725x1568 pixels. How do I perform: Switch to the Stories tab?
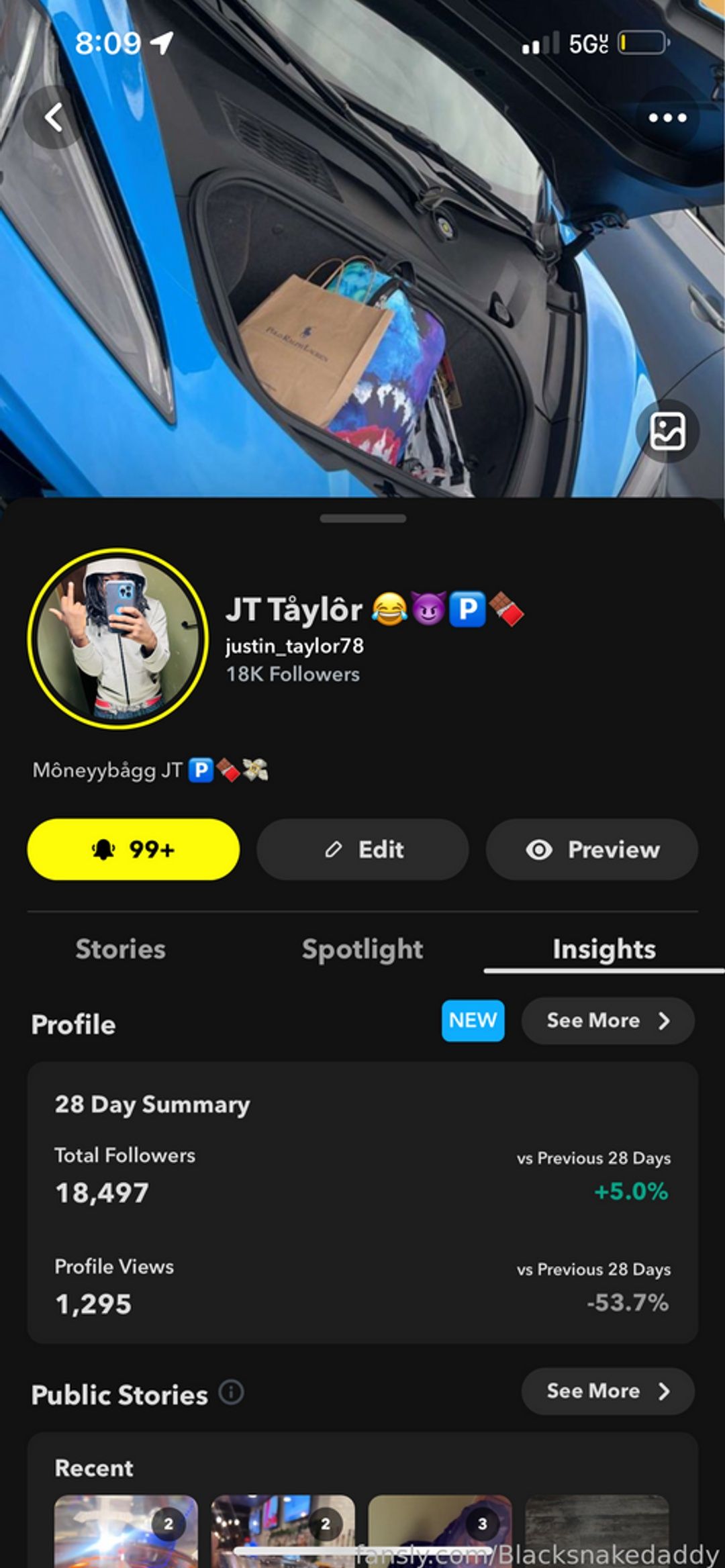[x=121, y=949]
